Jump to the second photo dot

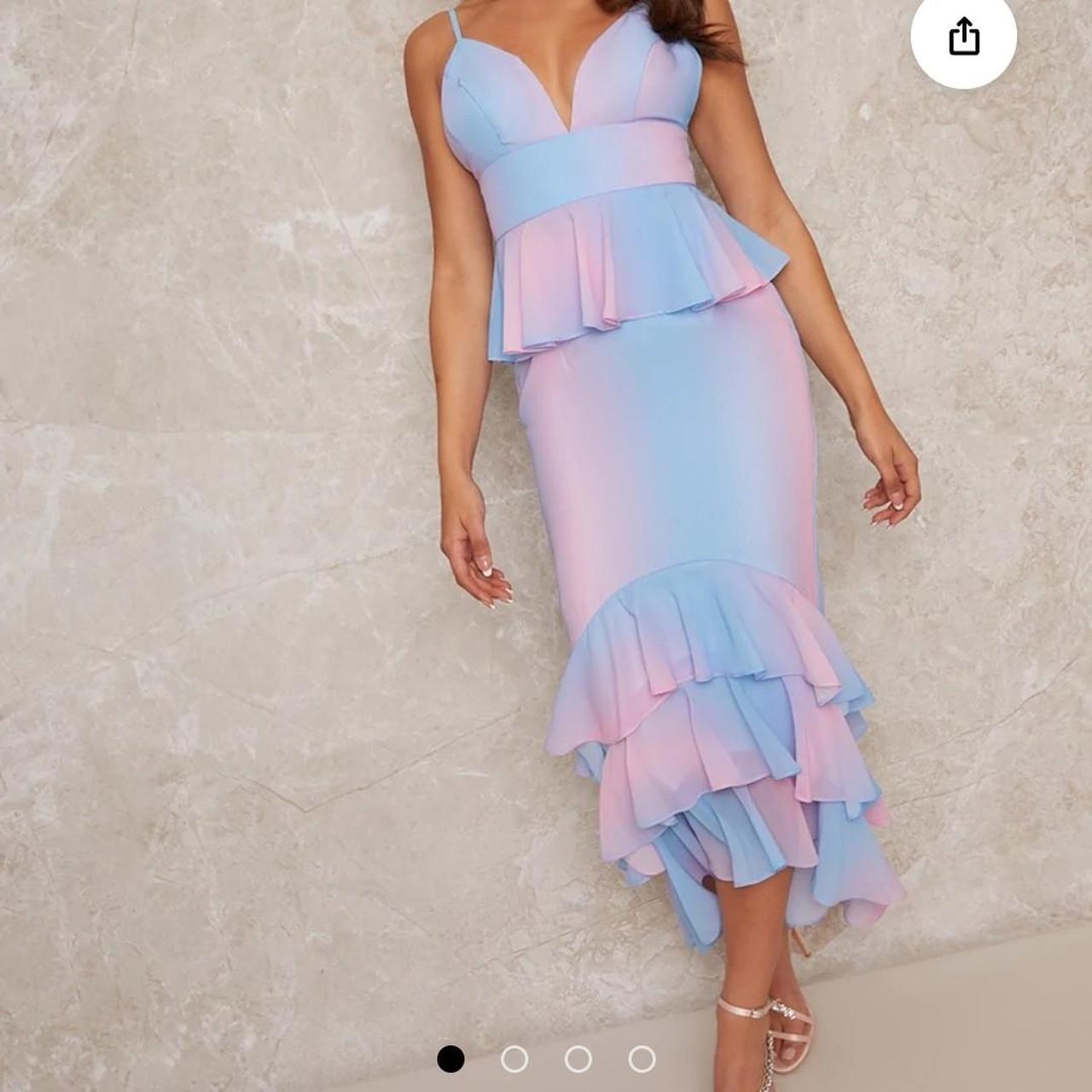click(x=514, y=1059)
